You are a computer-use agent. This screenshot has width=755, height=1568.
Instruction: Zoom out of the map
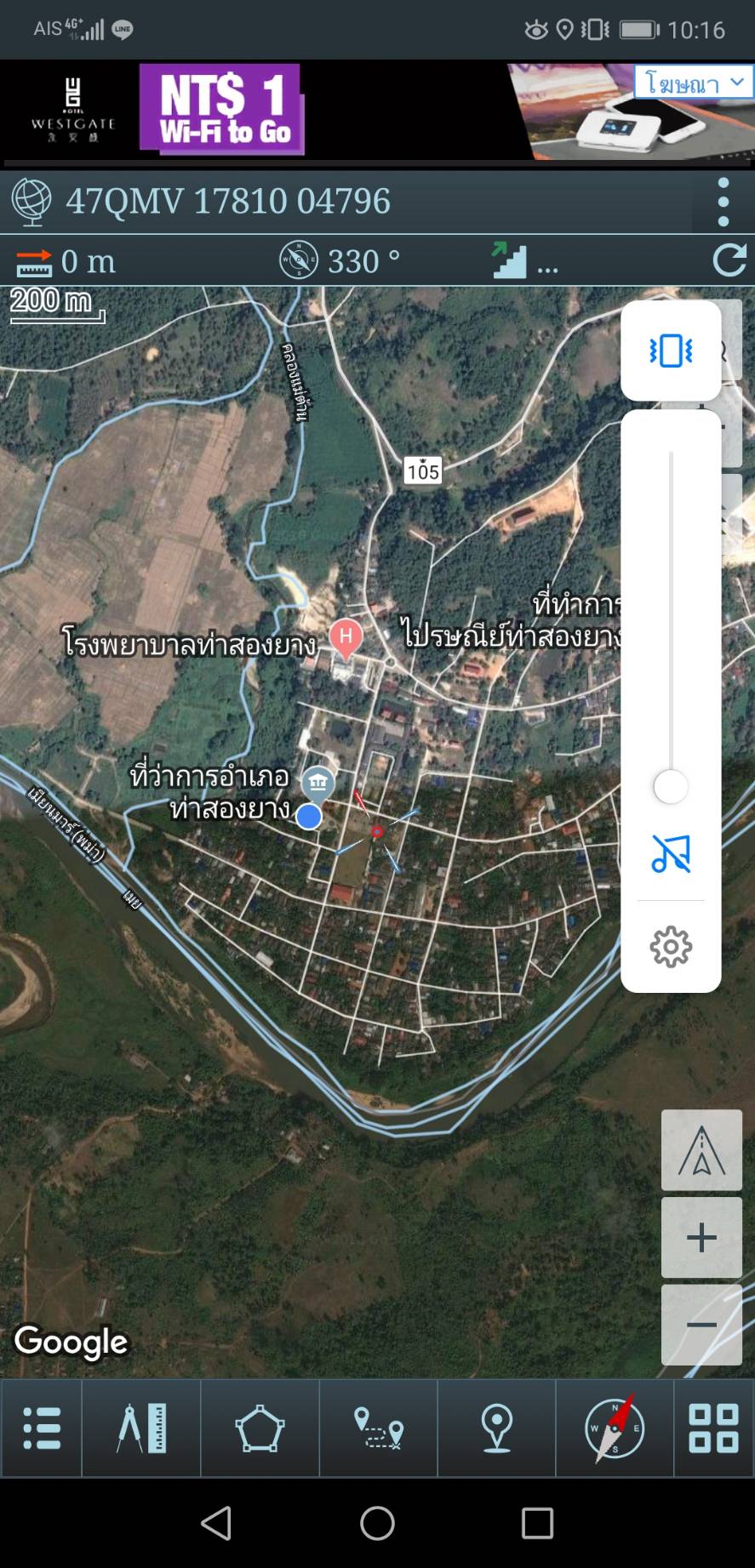pyautogui.click(x=701, y=1325)
